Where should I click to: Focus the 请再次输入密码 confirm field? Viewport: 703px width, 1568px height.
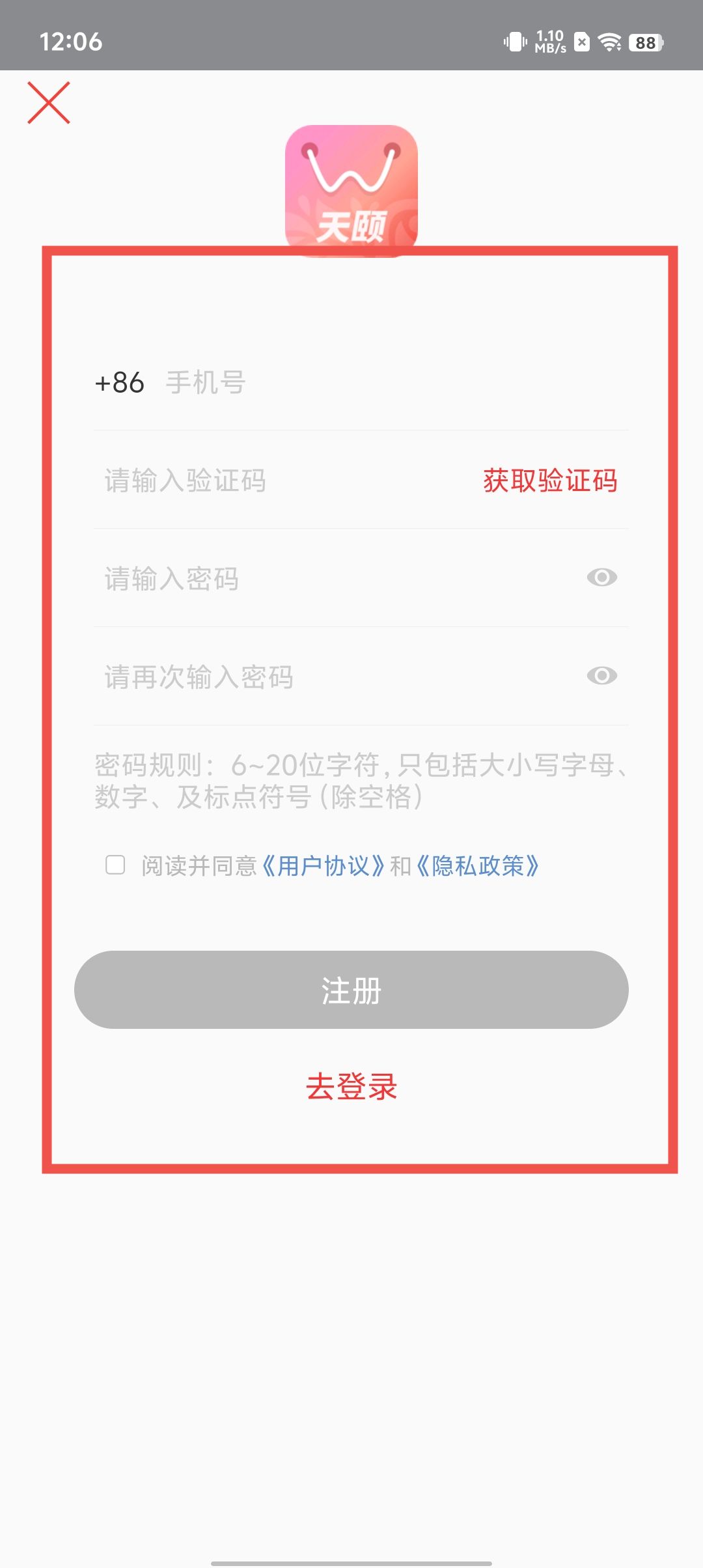[x=325, y=677]
